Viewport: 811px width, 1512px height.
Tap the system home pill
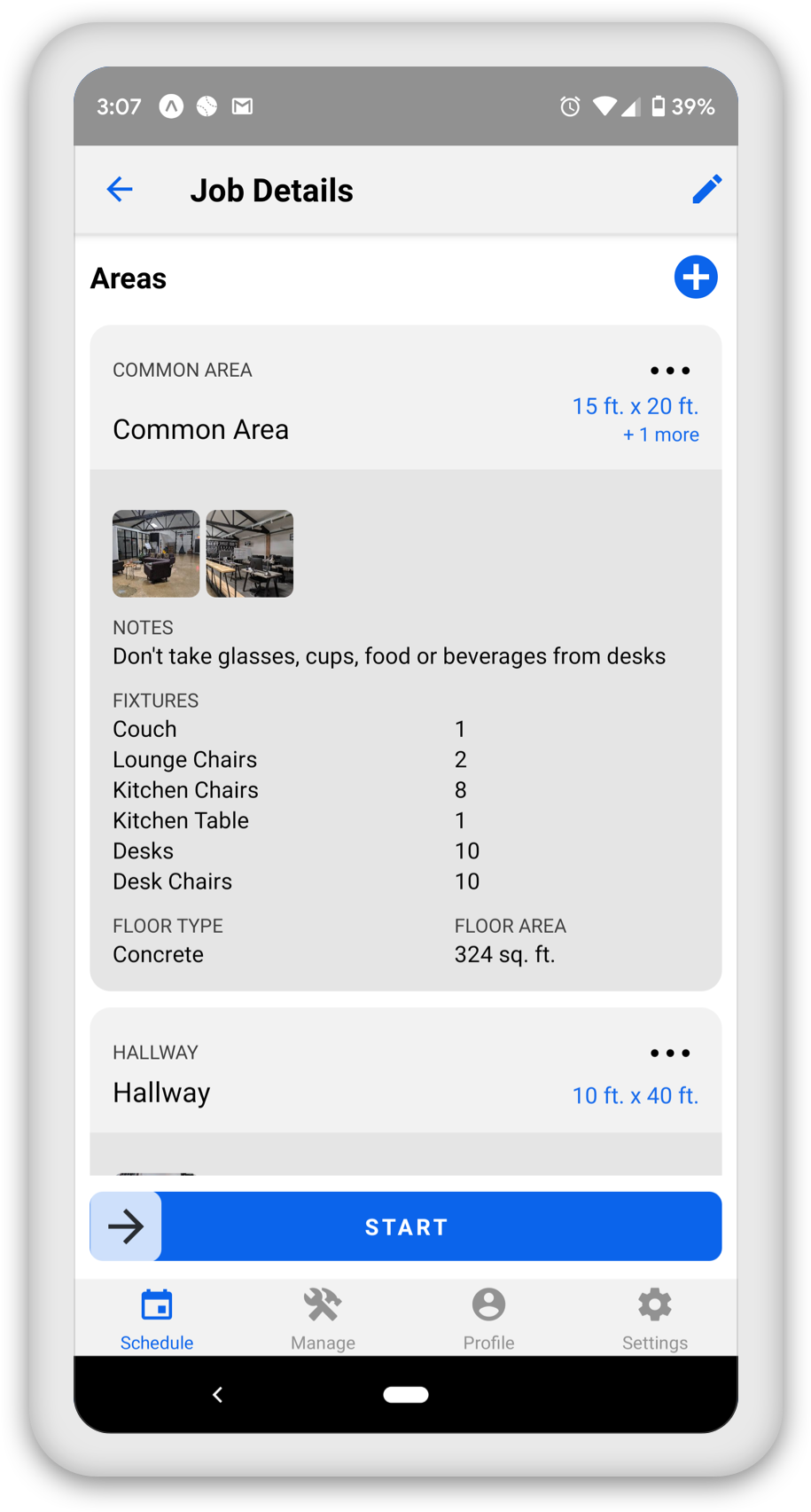point(406,1395)
